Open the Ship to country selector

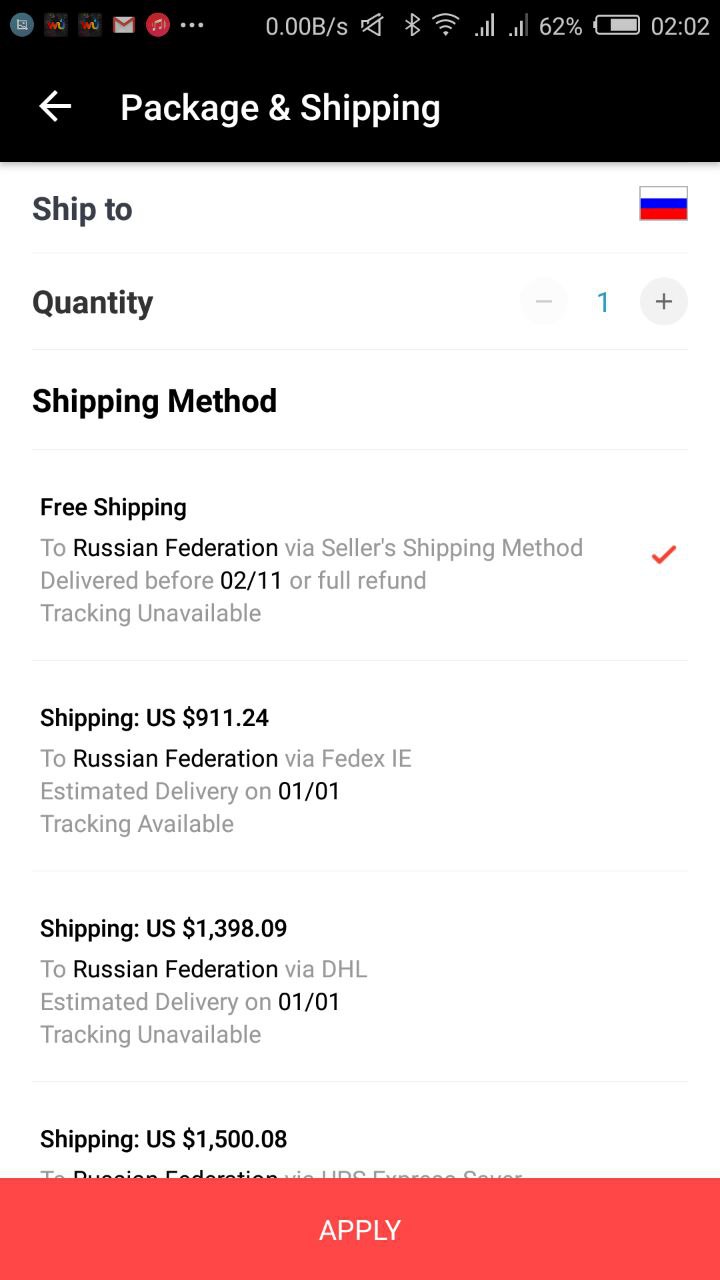pyautogui.click(x=360, y=208)
